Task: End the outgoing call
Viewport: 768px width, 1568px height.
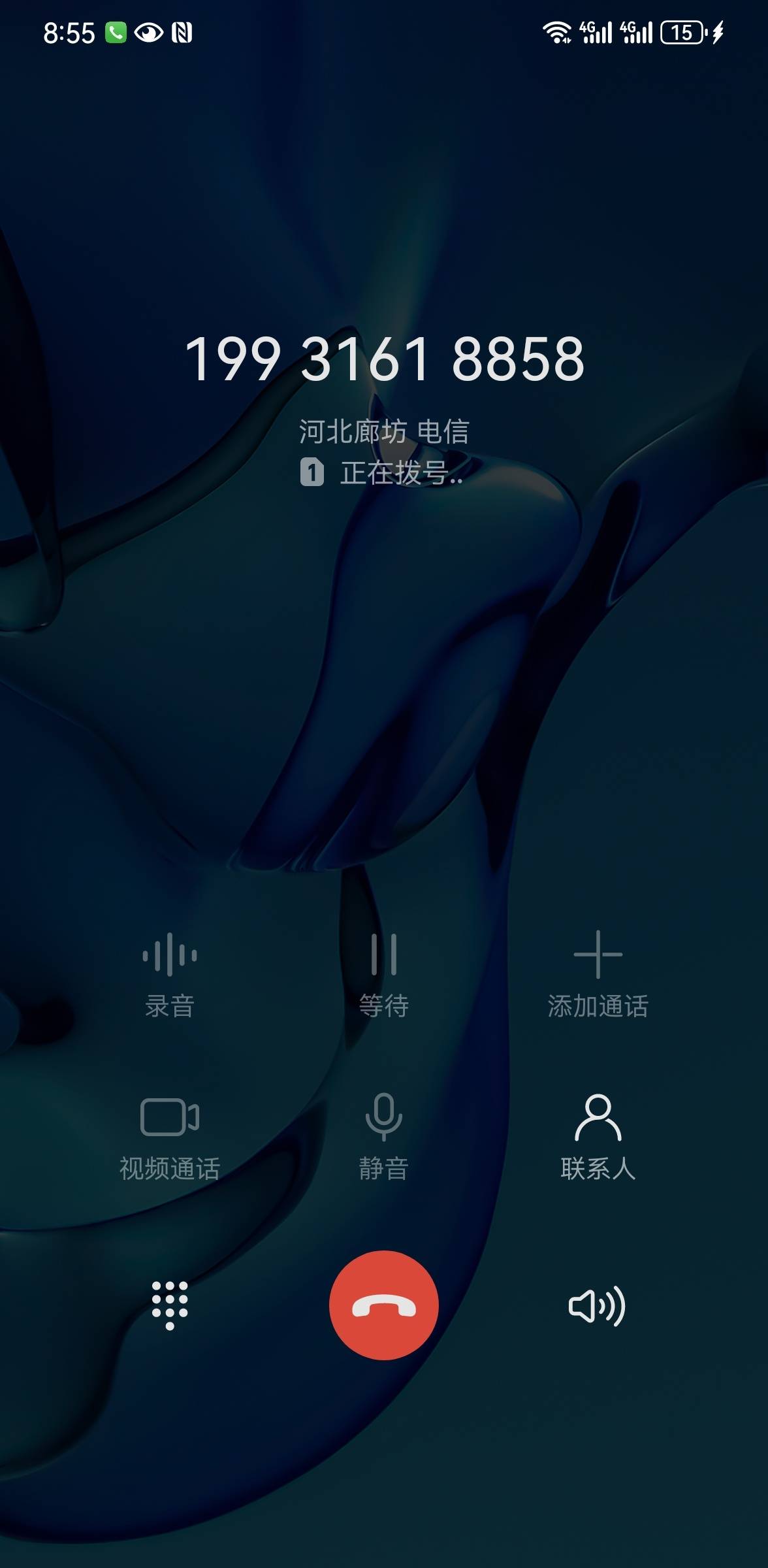Action: pyautogui.click(x=383, y=1305)
